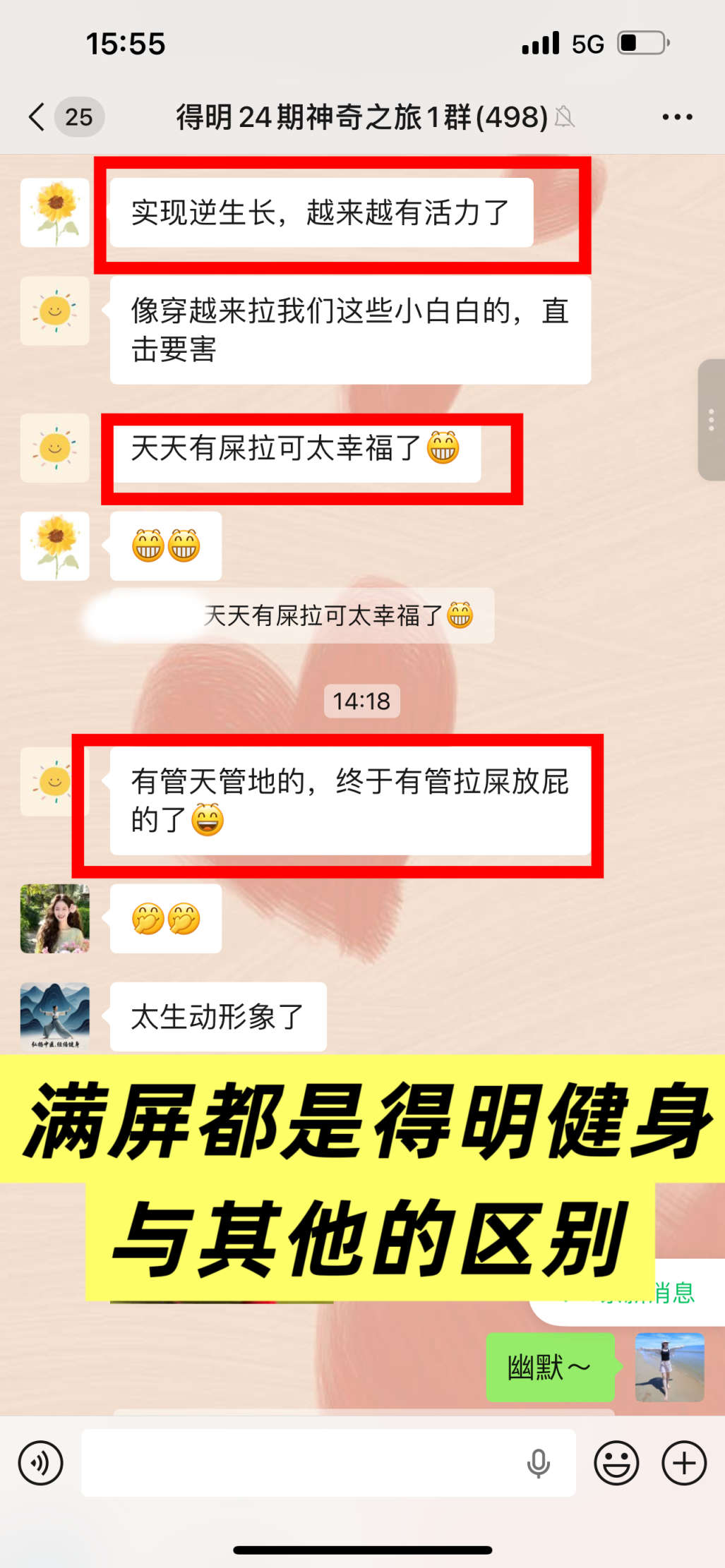Go back to the chat list
725x1568 pixels.
pos(37,116)
